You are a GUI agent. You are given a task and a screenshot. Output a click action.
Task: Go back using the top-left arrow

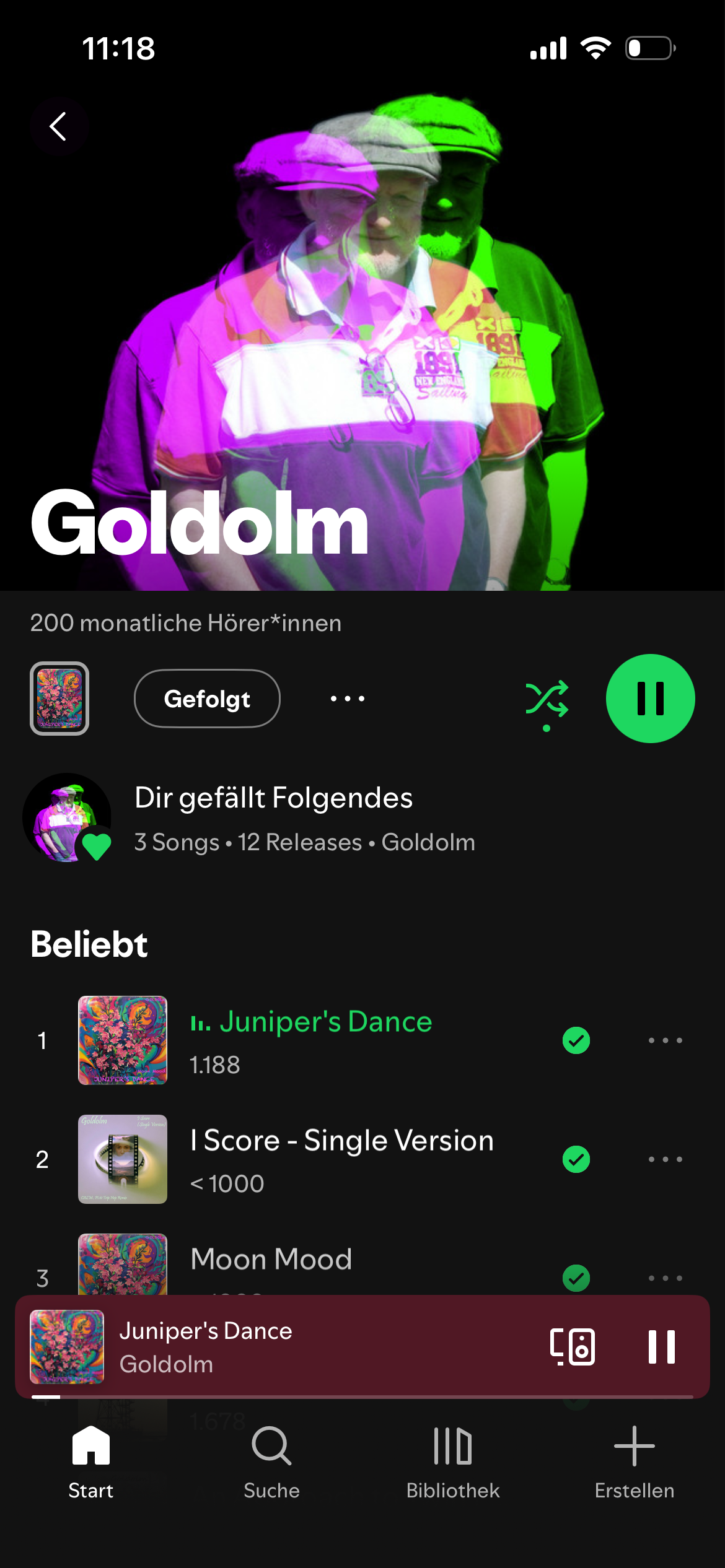point(58,126)
